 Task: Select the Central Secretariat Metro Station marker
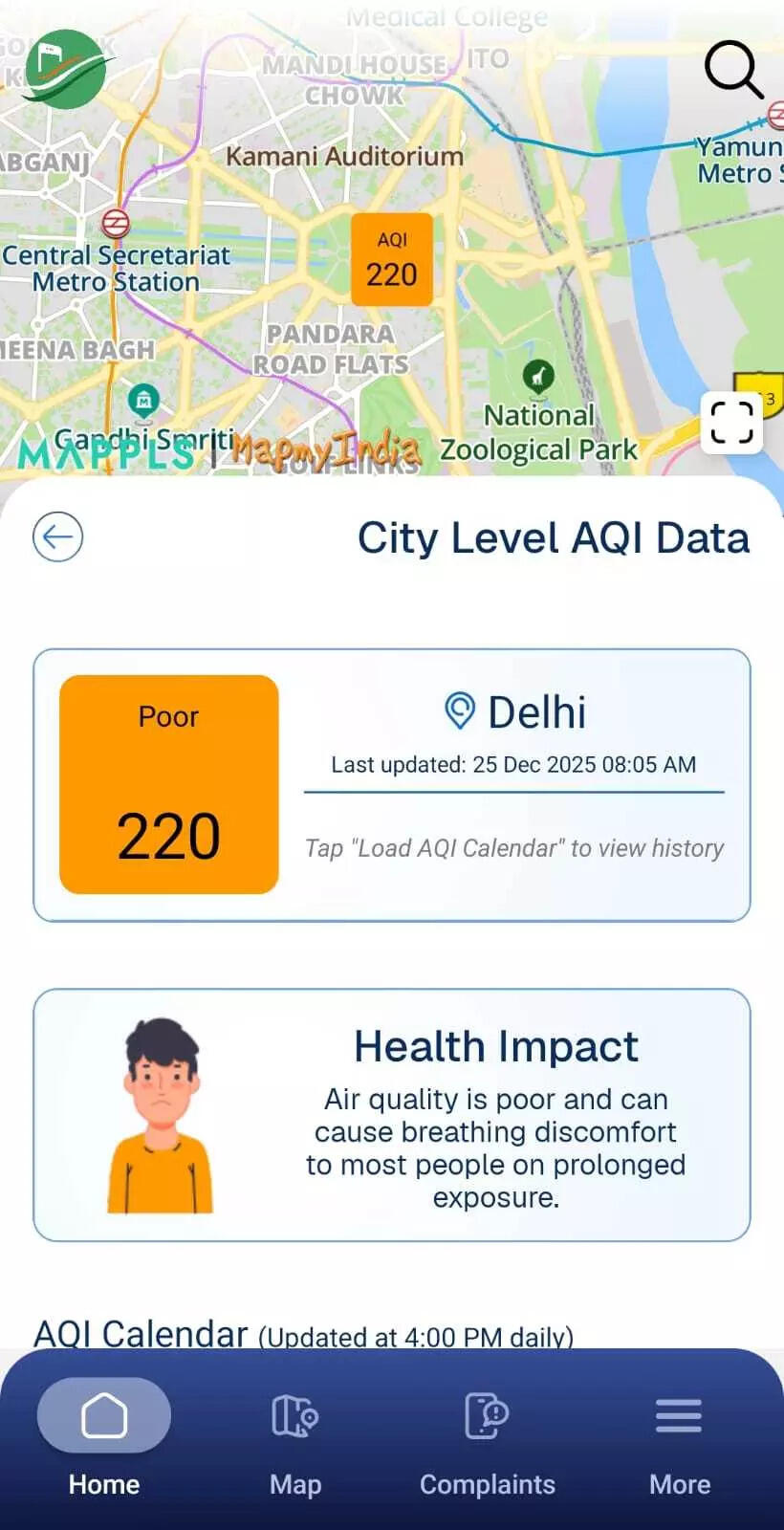tap(116, 222)
